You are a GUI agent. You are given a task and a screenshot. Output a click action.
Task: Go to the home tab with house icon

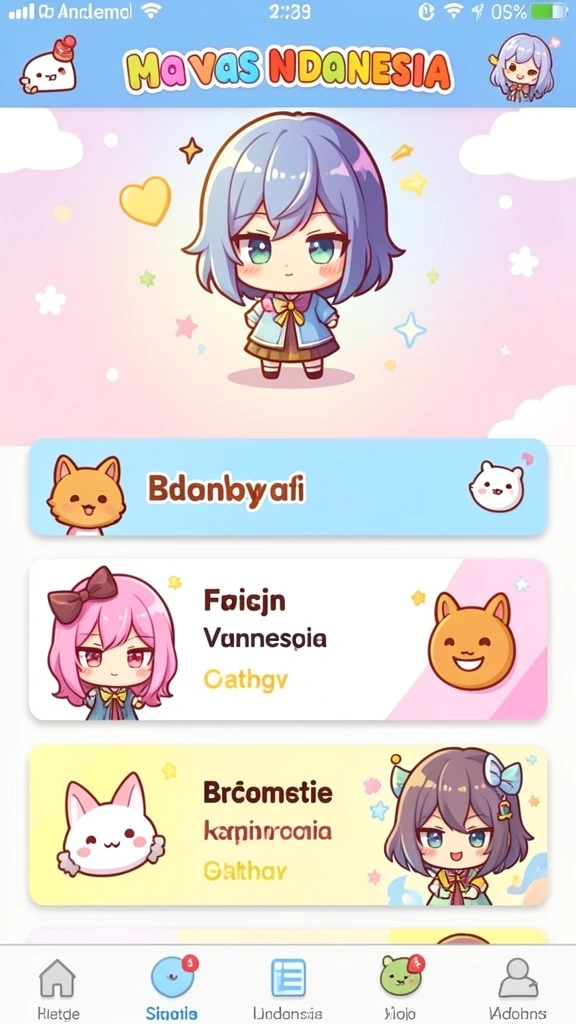pyautogui.click(x=57, y=989)
